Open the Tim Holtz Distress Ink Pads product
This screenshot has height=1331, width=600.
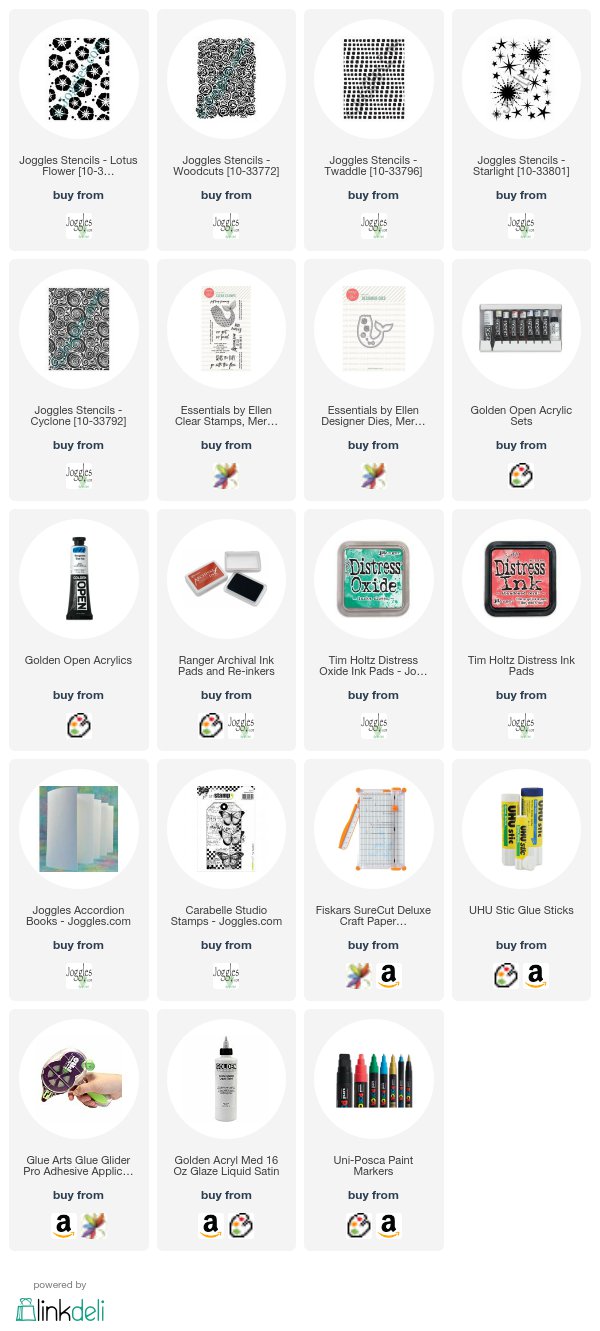click(521, 578)
